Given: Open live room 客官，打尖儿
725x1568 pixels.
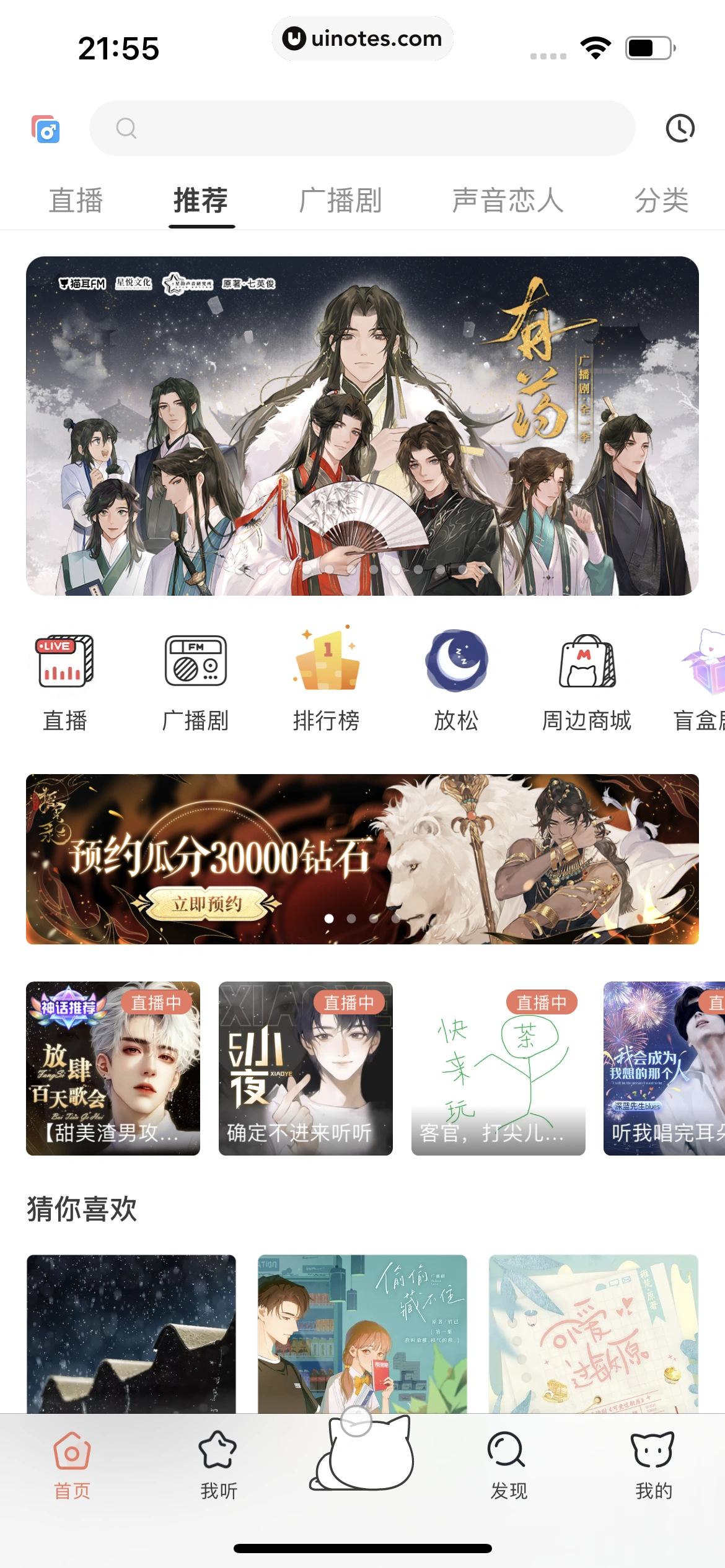Looking at the screenshot, I should pos(498,1068).
